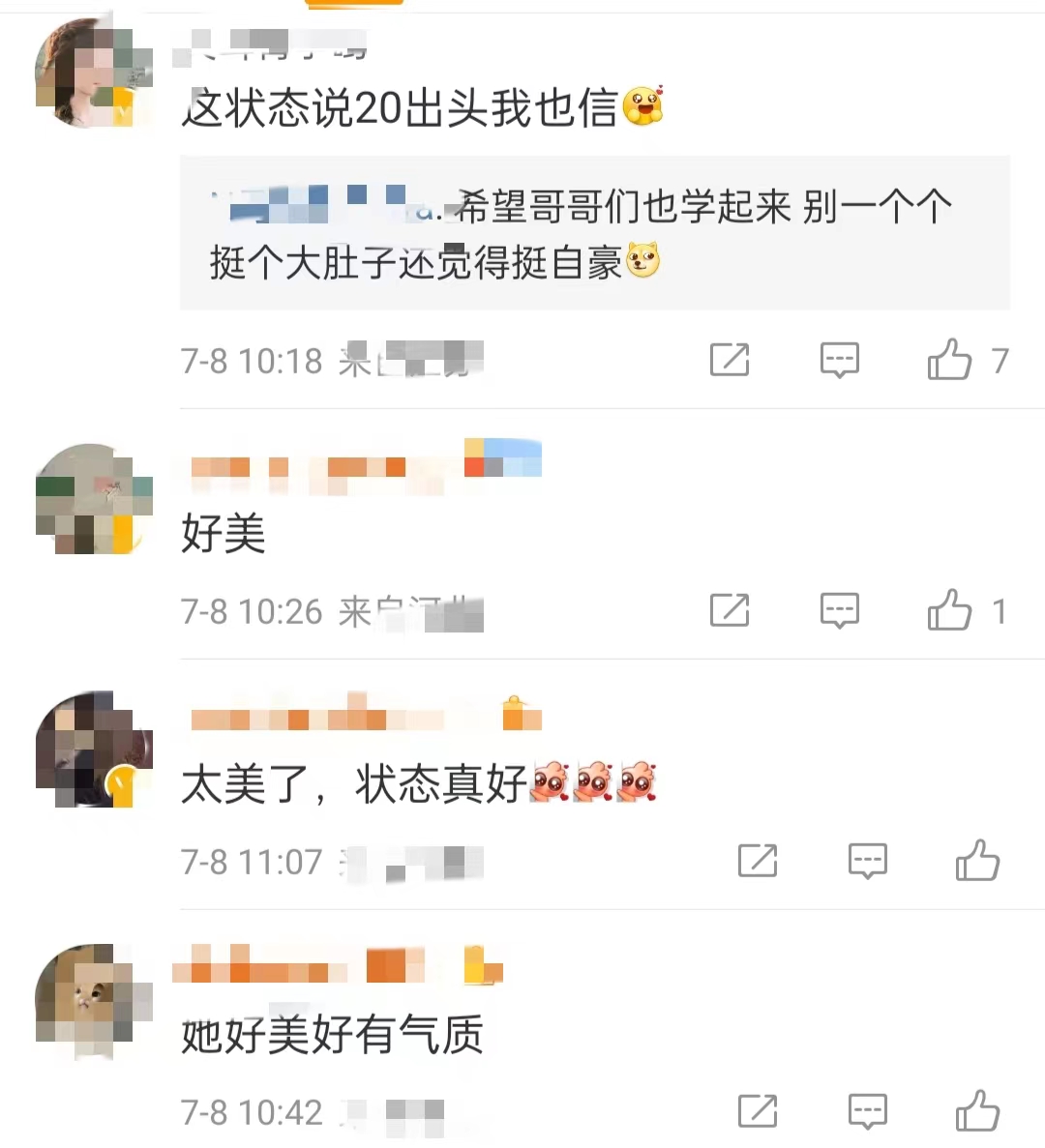1045x1148 pixels.
Task: Open the quoted reply about 哥哥们学起来
Action: click(x=571, y=232)
